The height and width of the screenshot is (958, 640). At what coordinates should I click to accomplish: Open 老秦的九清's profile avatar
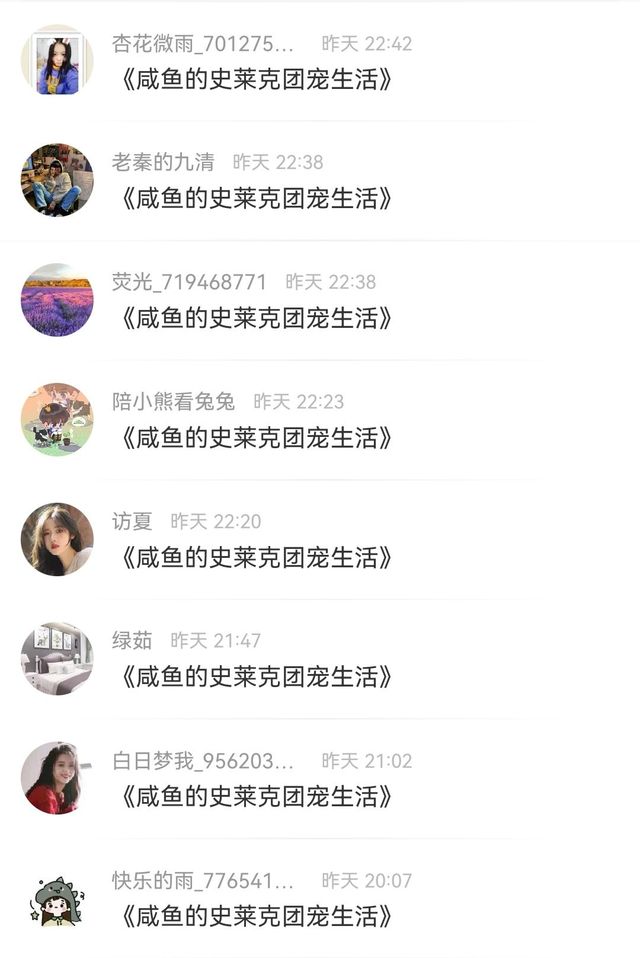pyautogui.click(x=57, y=180)
